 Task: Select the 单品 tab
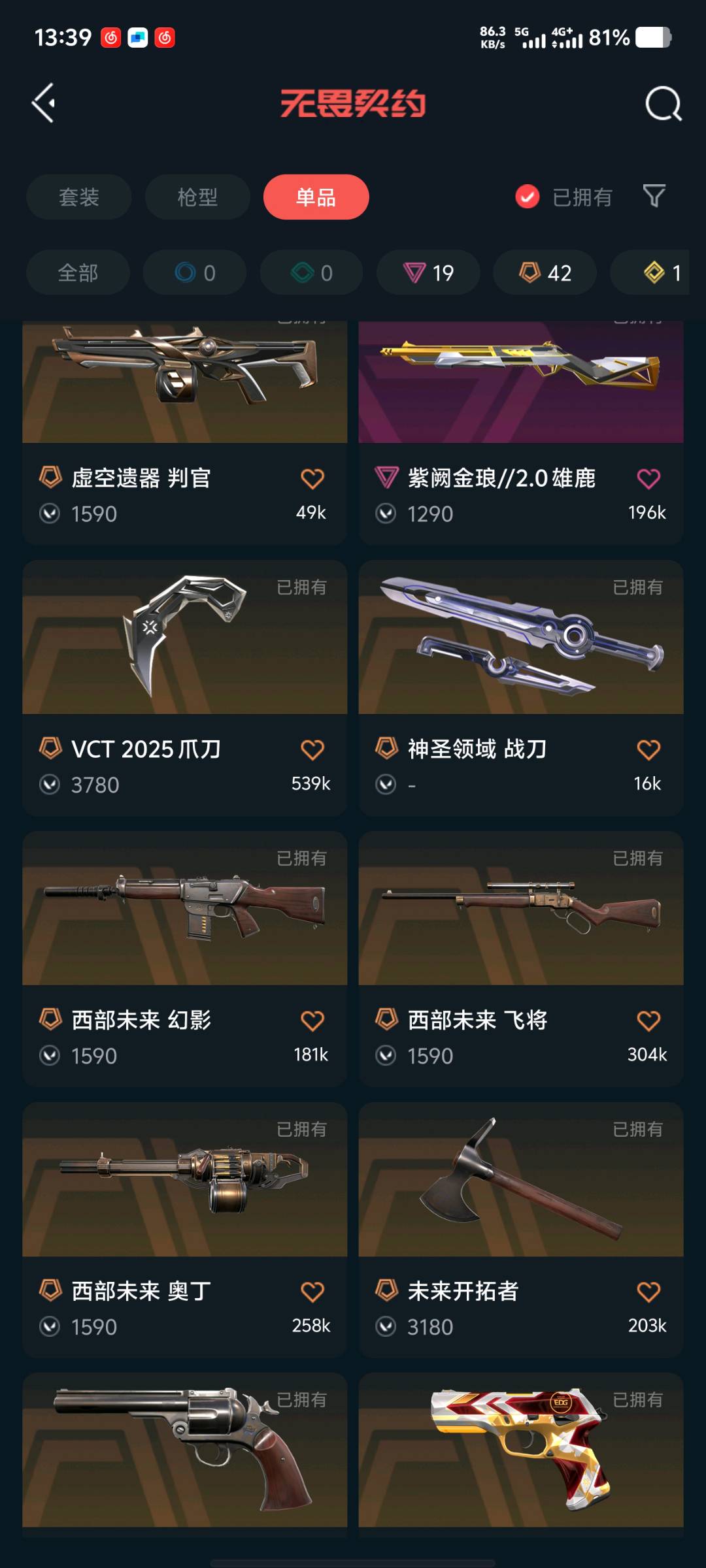coord(316,197)
